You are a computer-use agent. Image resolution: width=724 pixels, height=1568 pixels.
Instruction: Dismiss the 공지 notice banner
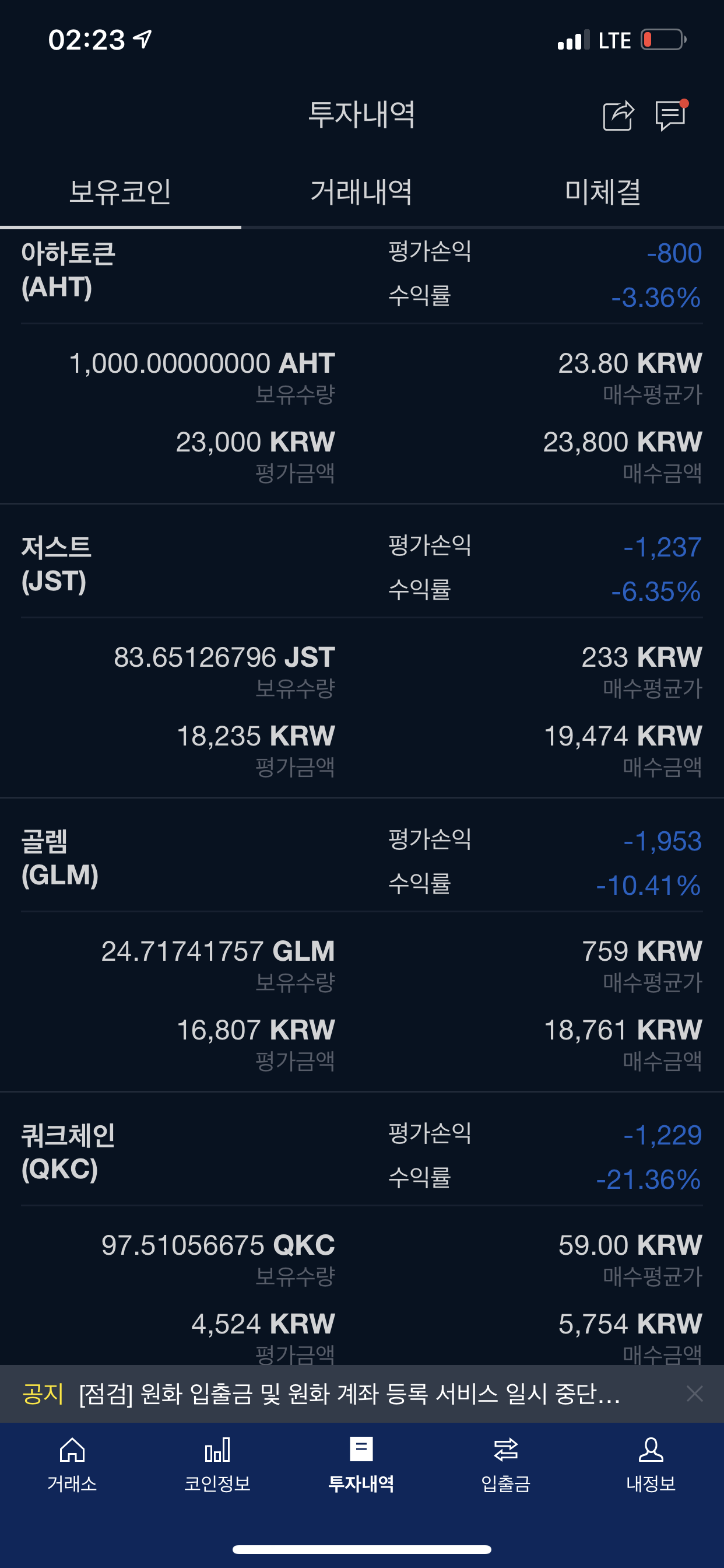[x=694, y=1394]
